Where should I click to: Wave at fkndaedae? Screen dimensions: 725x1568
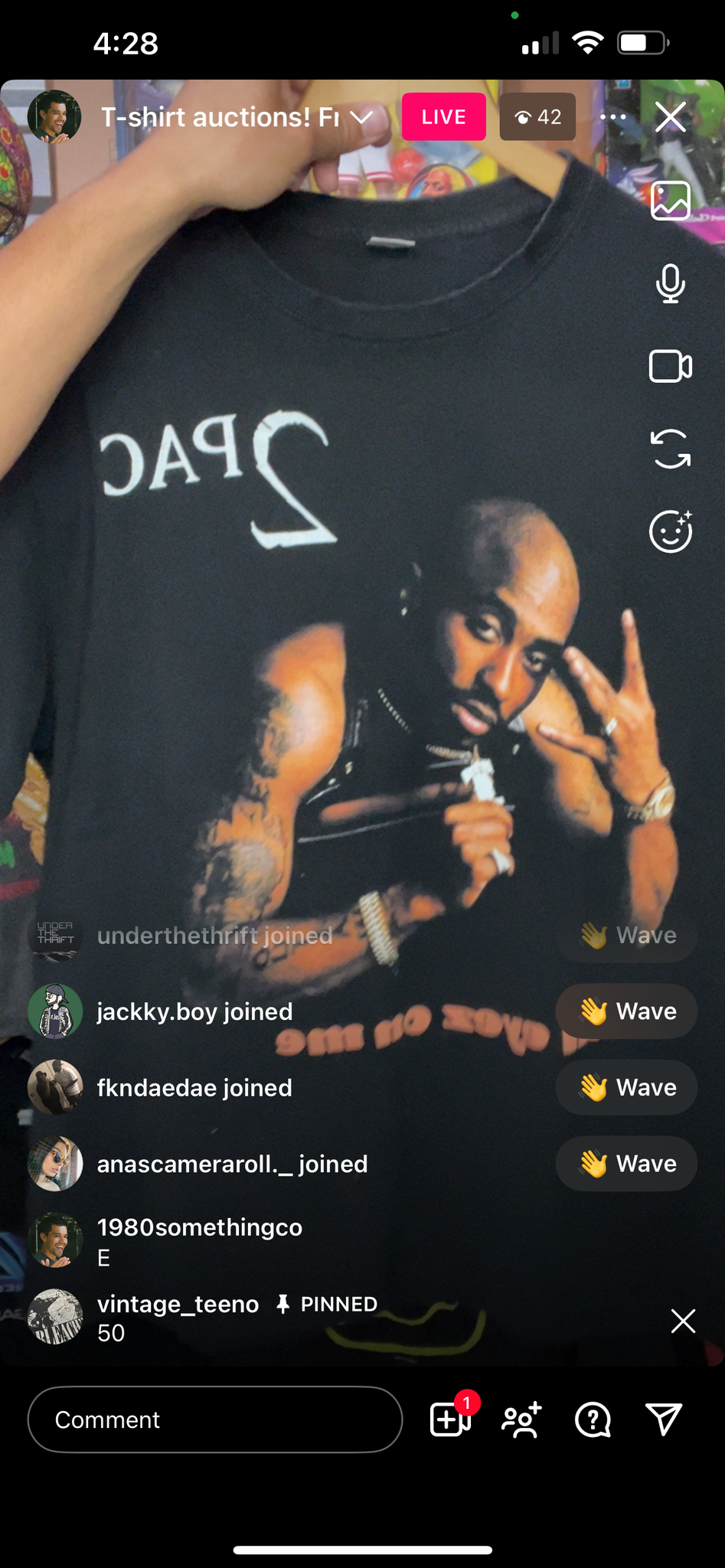626,1087
